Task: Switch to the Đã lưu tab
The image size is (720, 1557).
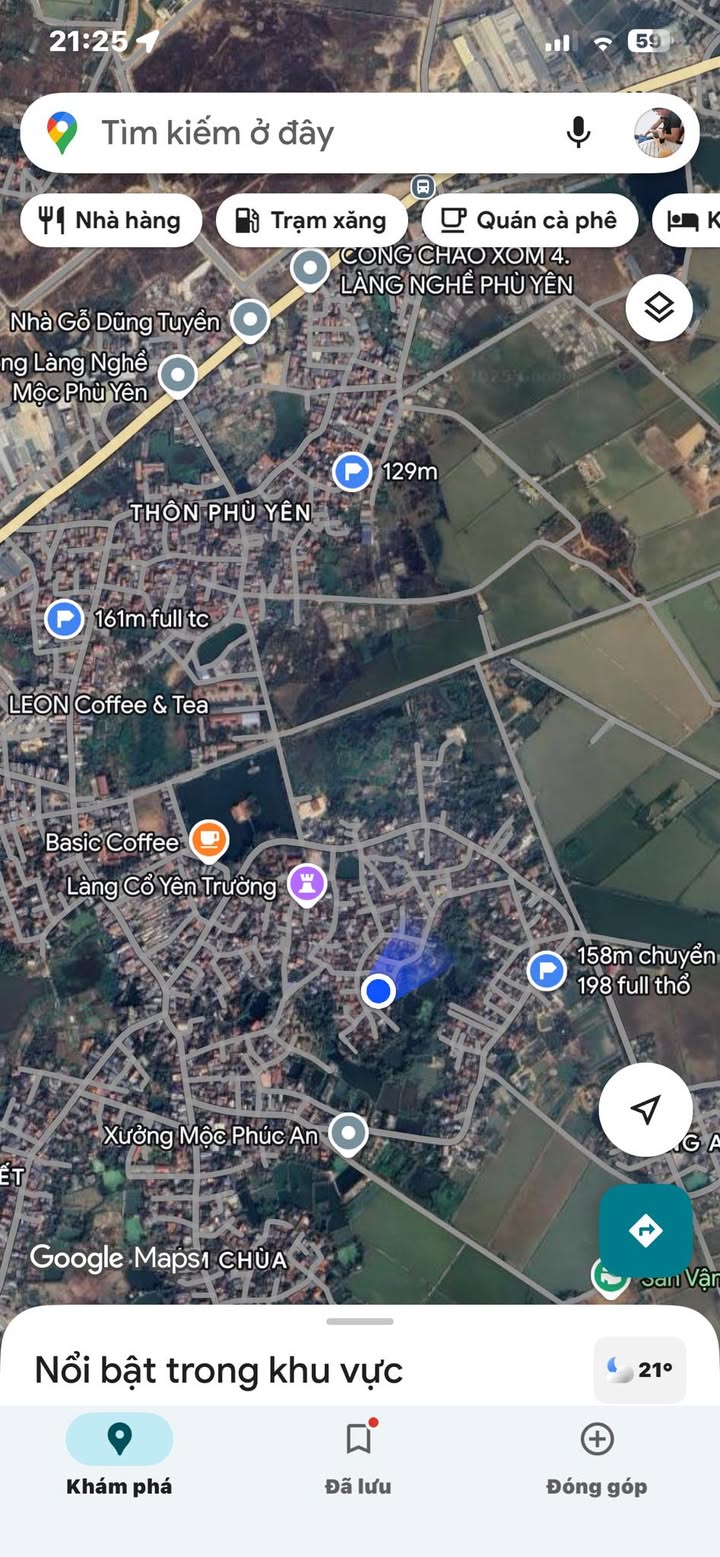Action: click(358, 1455)
